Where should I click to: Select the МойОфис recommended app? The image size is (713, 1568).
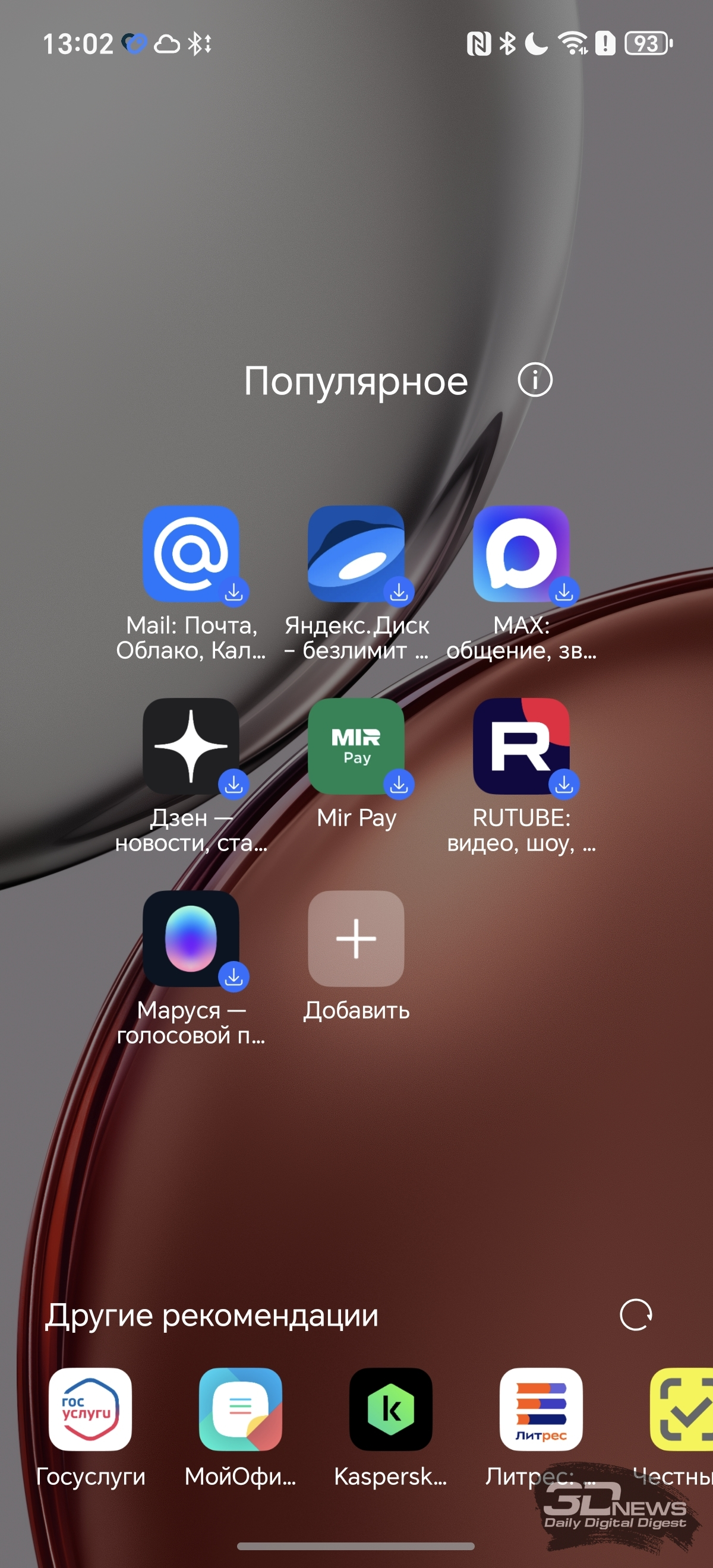(241, 1410)
